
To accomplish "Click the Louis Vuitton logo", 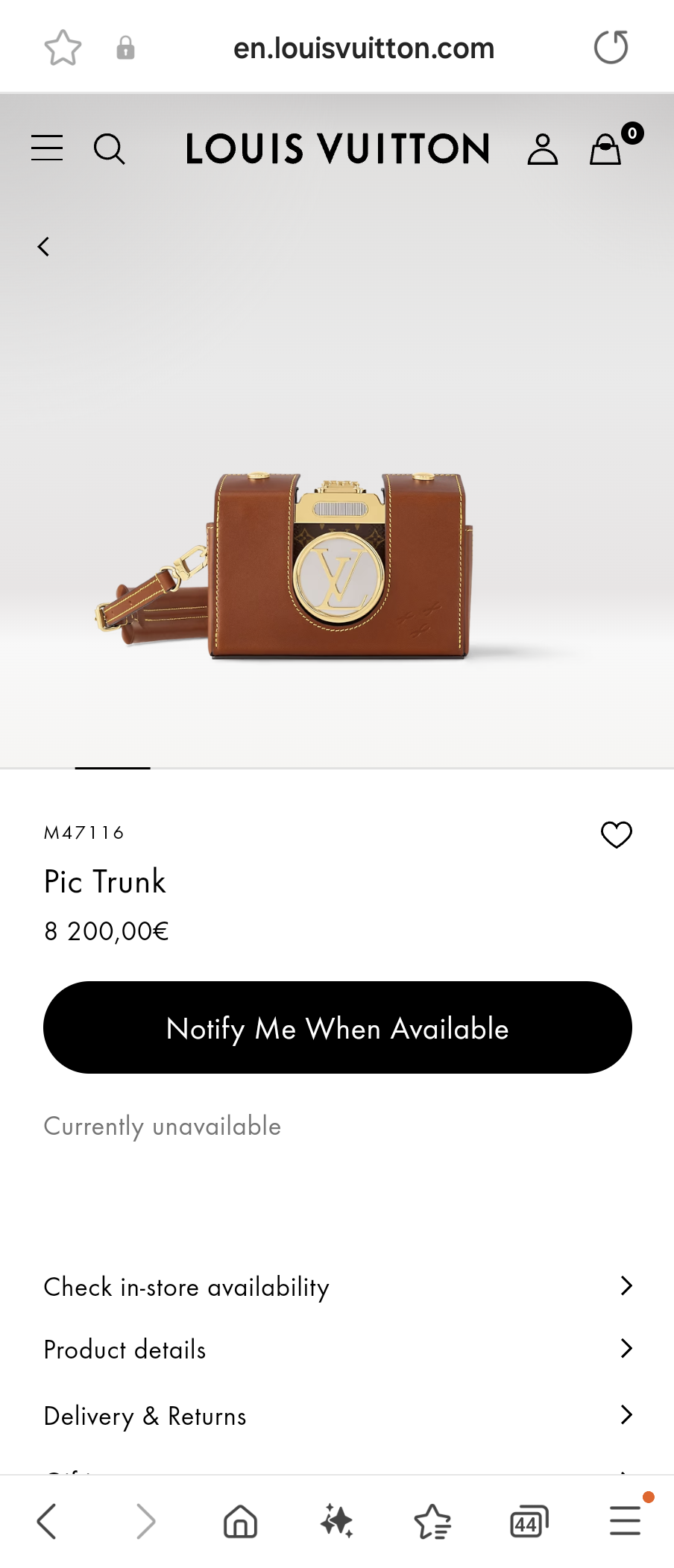I will coord(337,148).
